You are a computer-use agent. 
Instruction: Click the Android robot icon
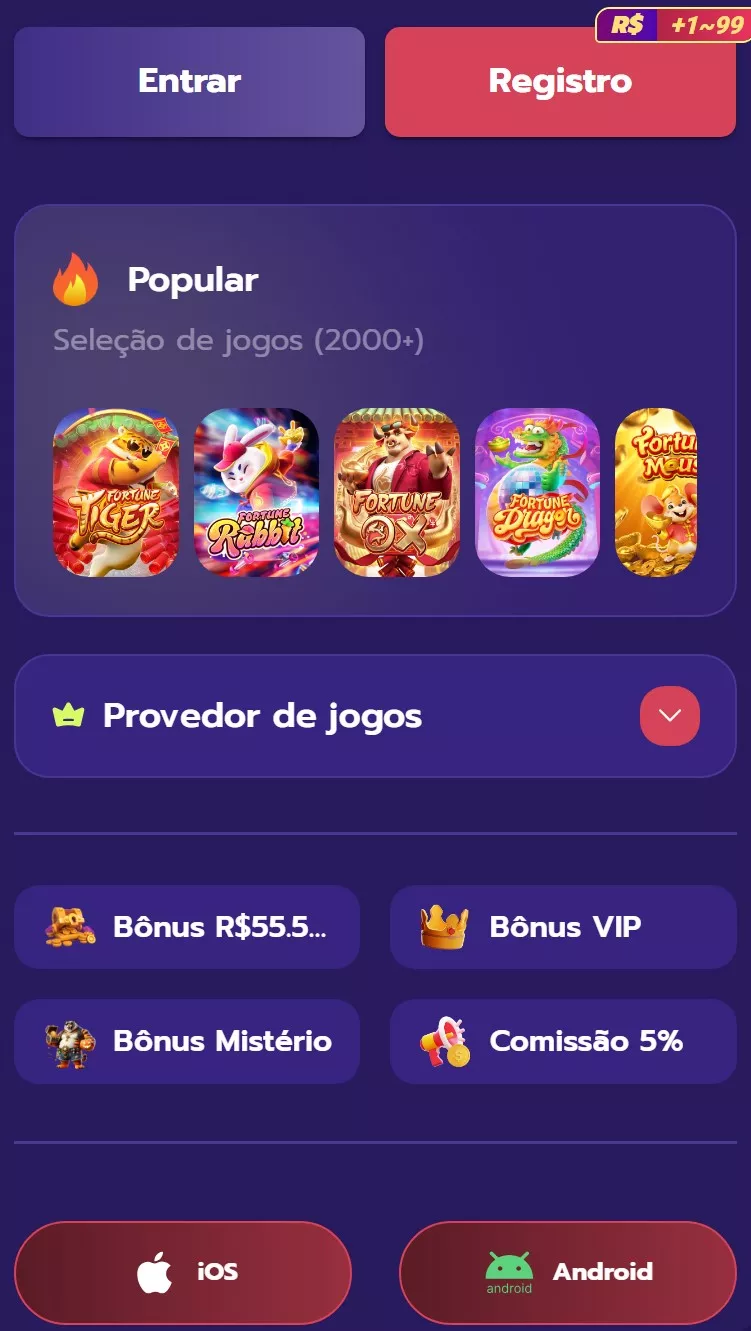pos(509,1265)
